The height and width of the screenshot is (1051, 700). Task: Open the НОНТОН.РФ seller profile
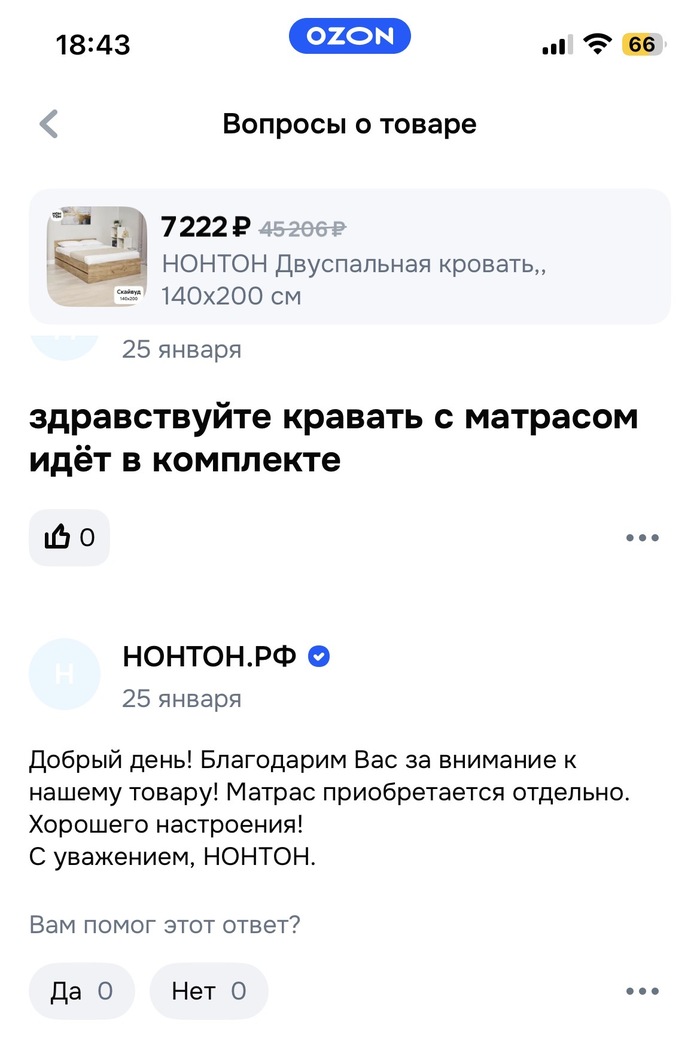[209, 656]
